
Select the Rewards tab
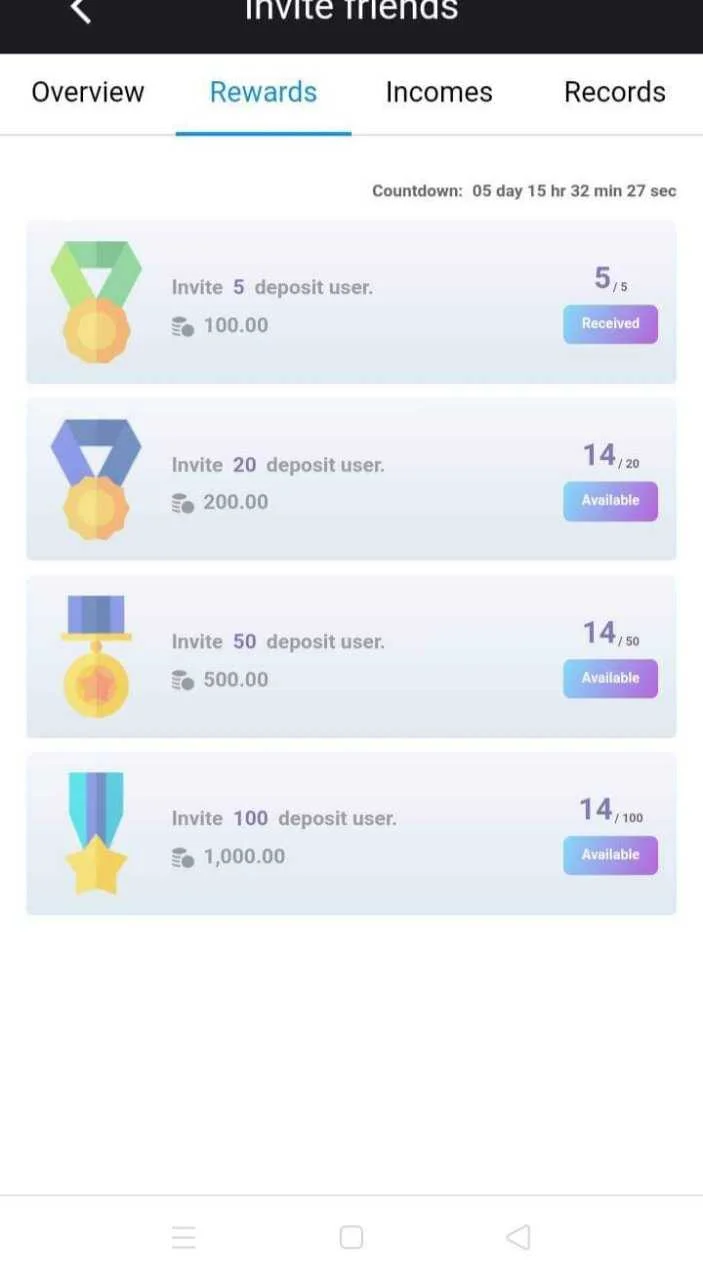(263, 92)
